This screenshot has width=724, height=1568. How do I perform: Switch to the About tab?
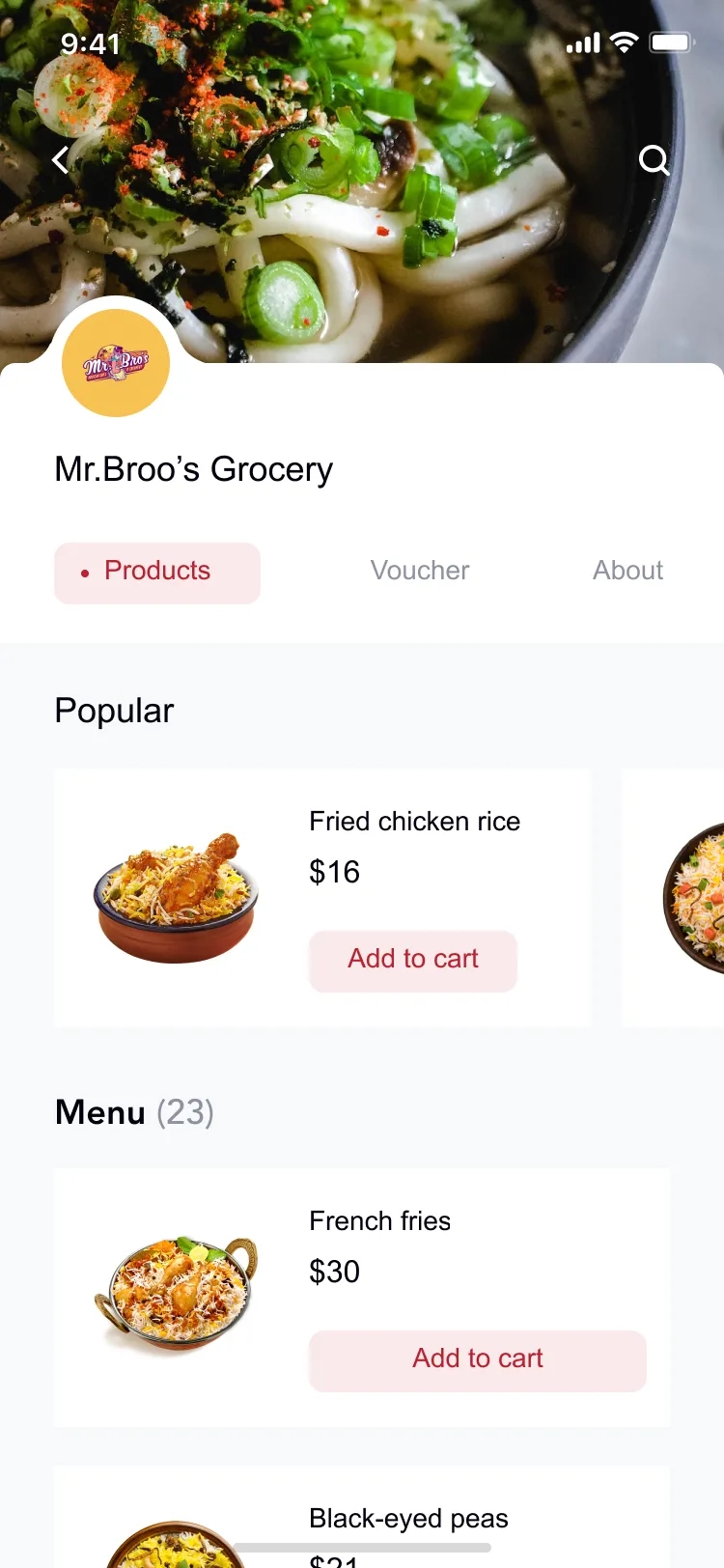click(x=627, y=571)
